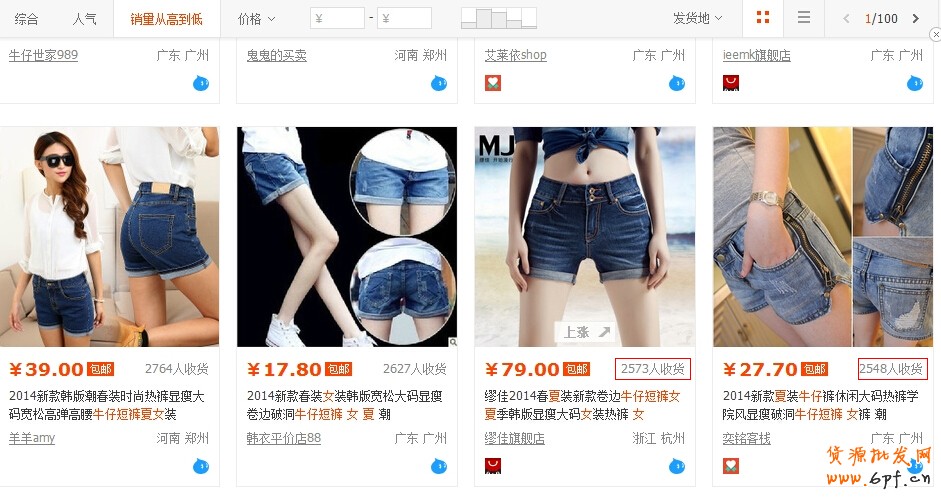Select 销量从高到低 sorting
The height and width of the screenshot is (500, 941).
pos(167,18)
